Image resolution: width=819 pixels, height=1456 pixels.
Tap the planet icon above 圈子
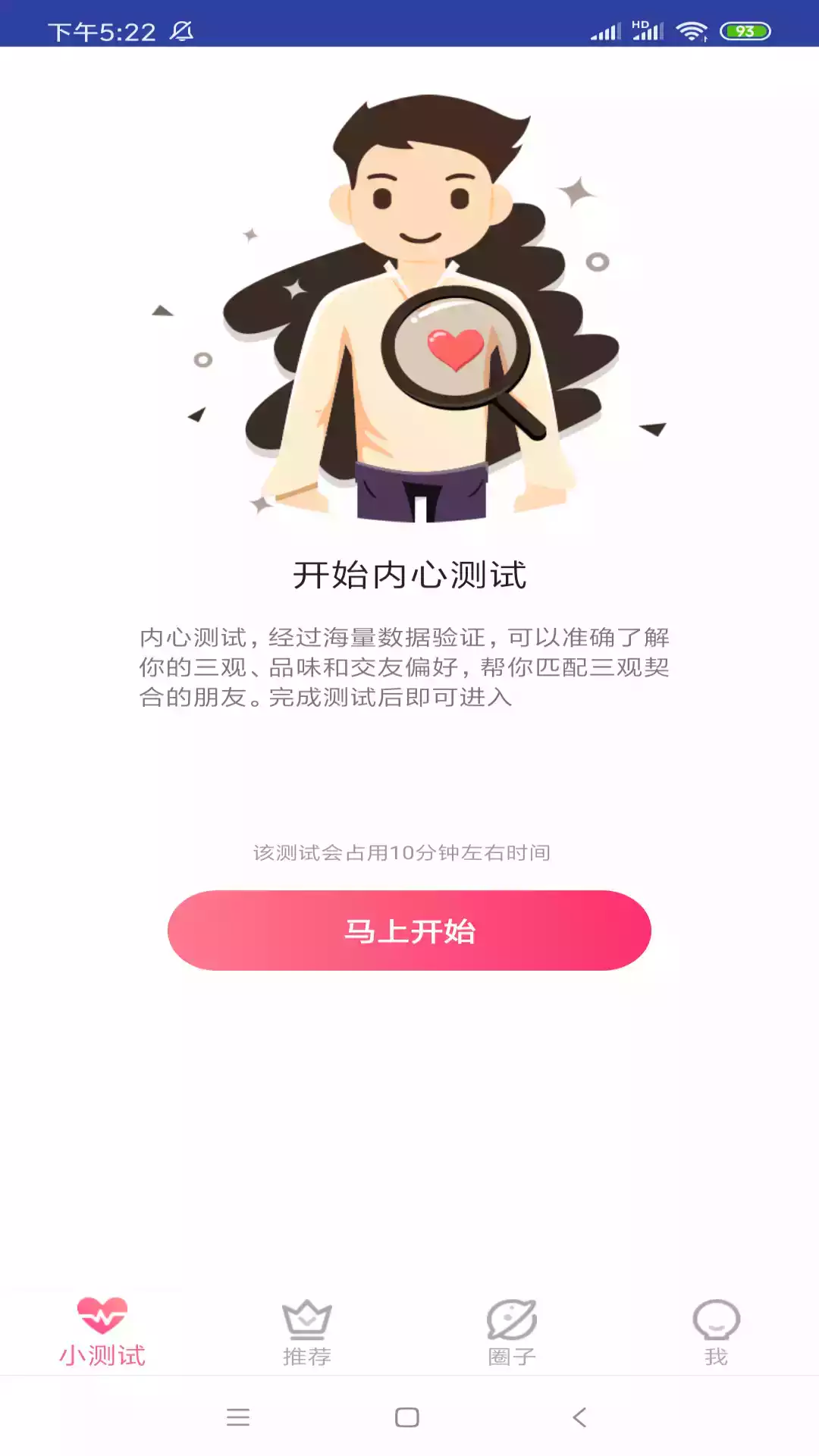[x=510, y=1318]
